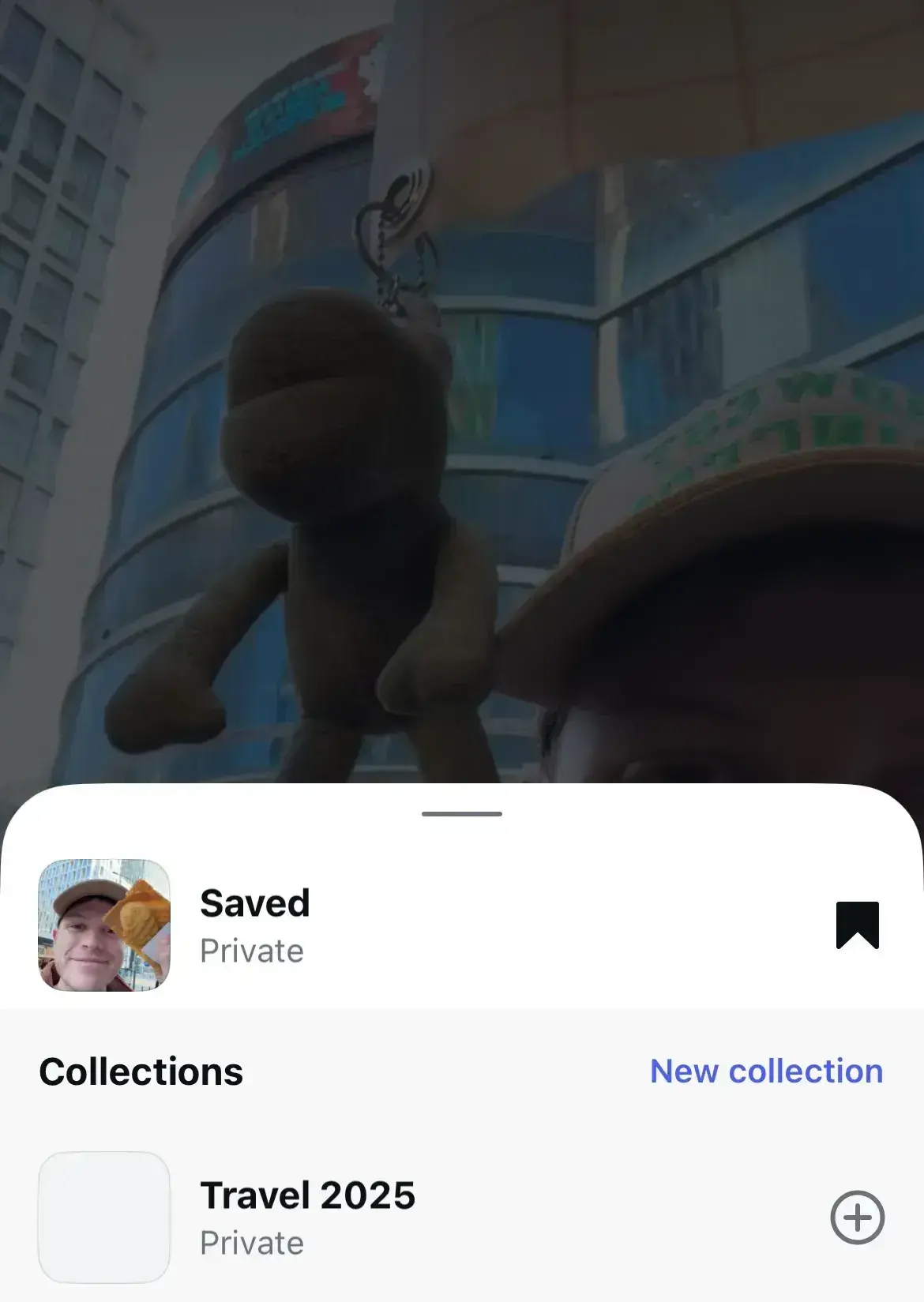Unsave the post using the bookmark icon
924x1302 pixels.
[x=857, y=925]
